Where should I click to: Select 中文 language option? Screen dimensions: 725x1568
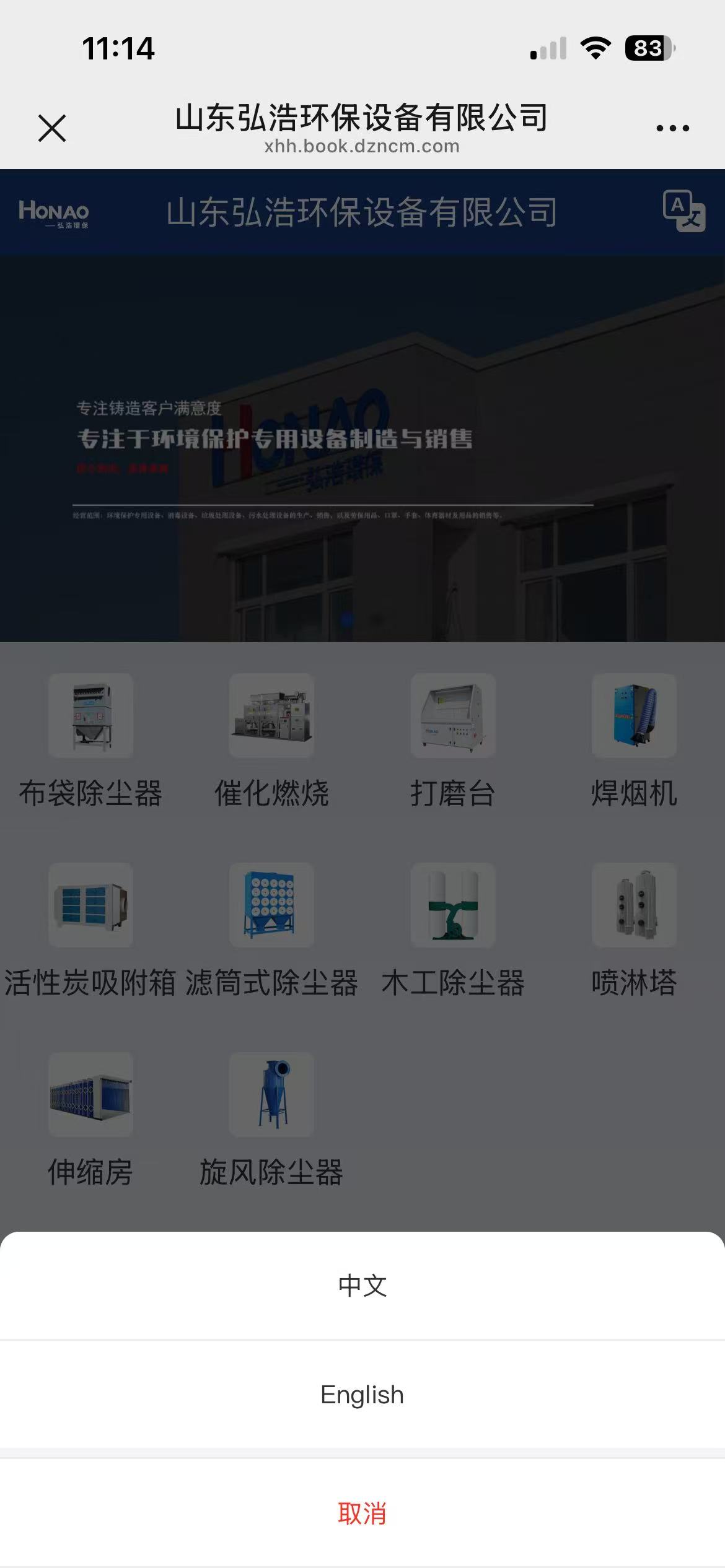click(x=362, y=1286)
